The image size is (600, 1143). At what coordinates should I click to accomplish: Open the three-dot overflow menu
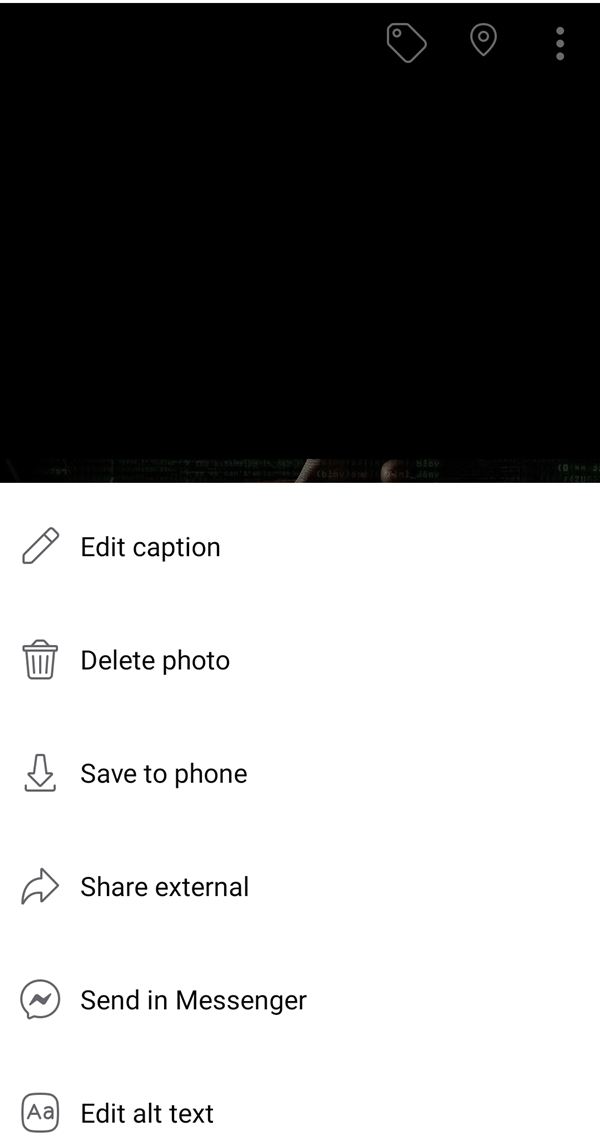click(x=560, y=43)
